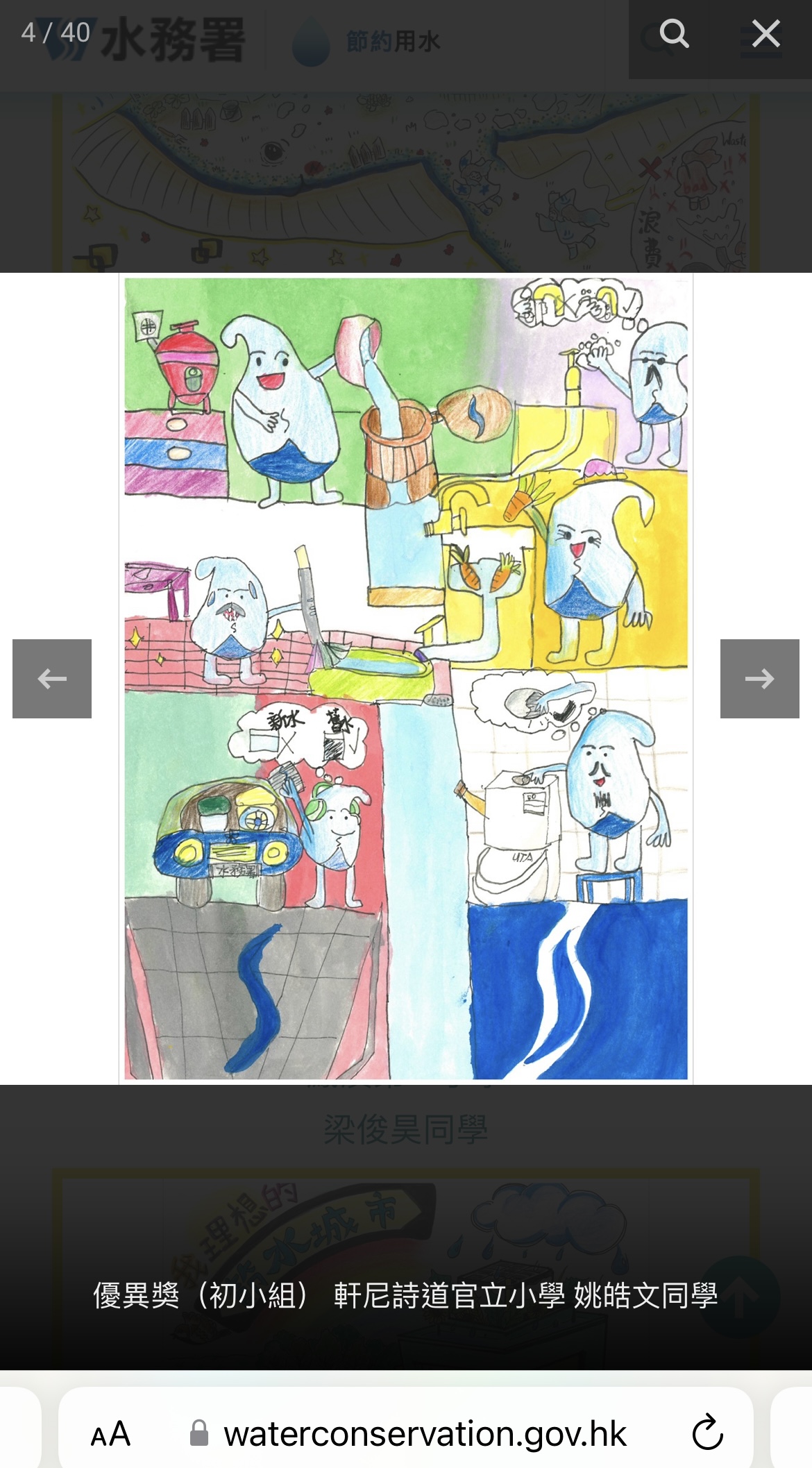Close the image lightbox viewer

pyautogui.click(x=766, y=34)
